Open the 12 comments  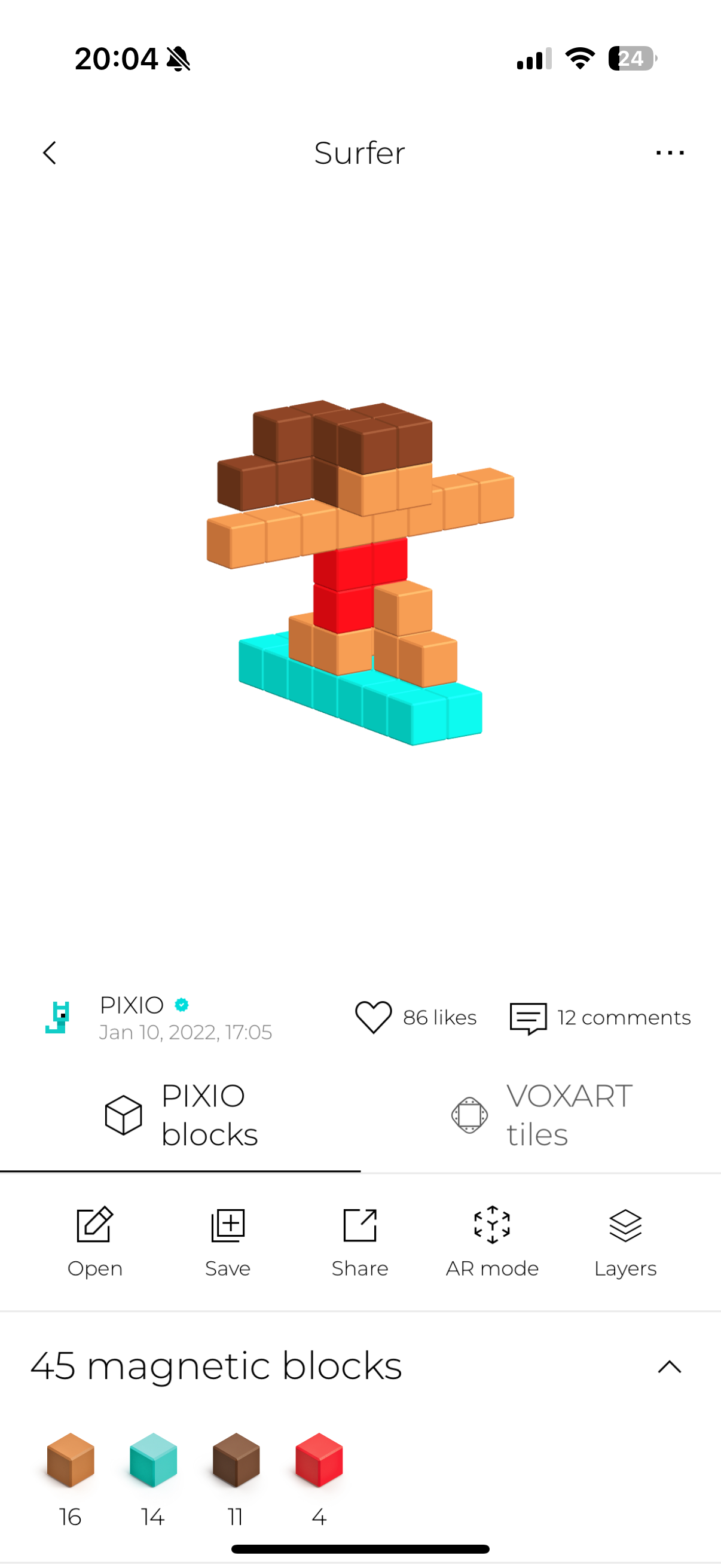(600, 1017)
